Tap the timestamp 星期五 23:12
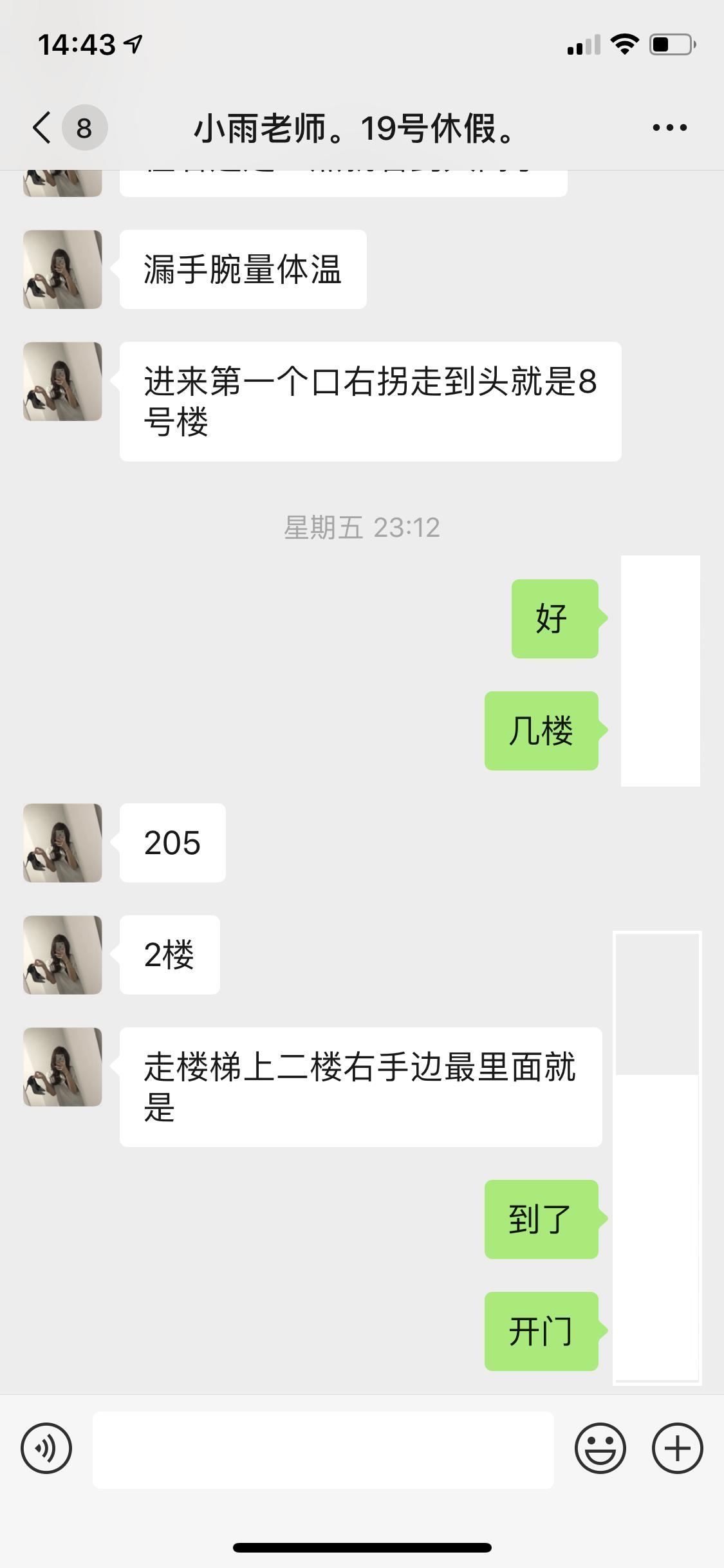 [x=362, y=528]
